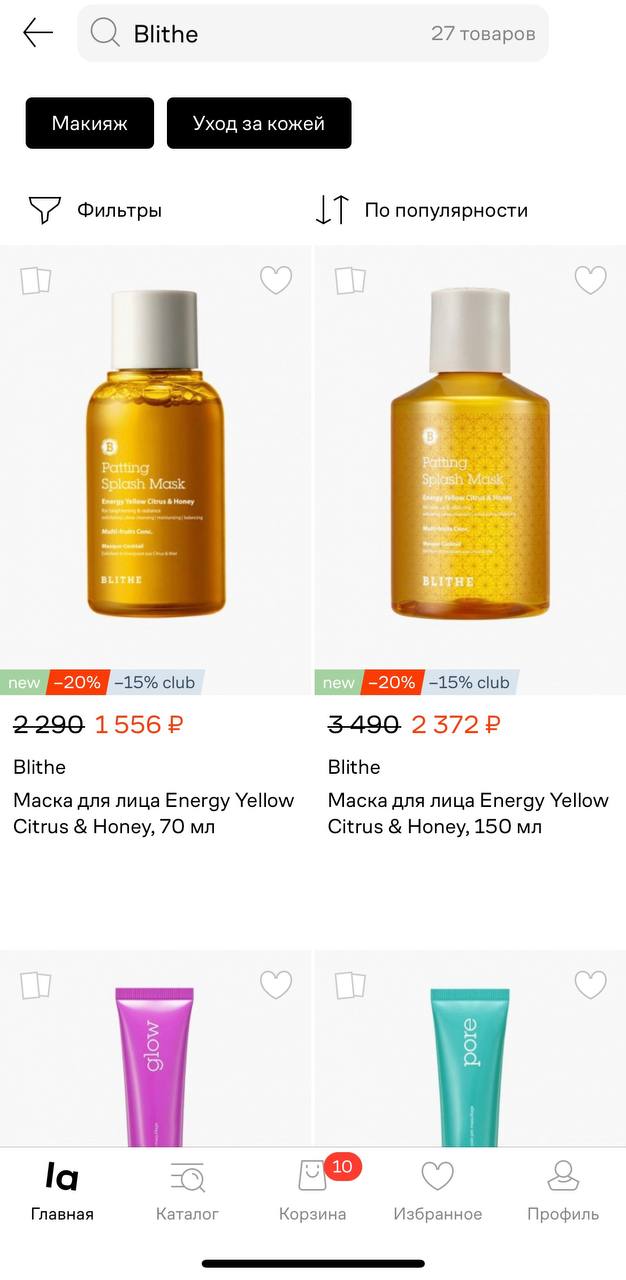The height and width of the screenshot is (1280, 626).
Task: Change the По популярности sort order
Action: pyautogui.click(x=421, y=210)
